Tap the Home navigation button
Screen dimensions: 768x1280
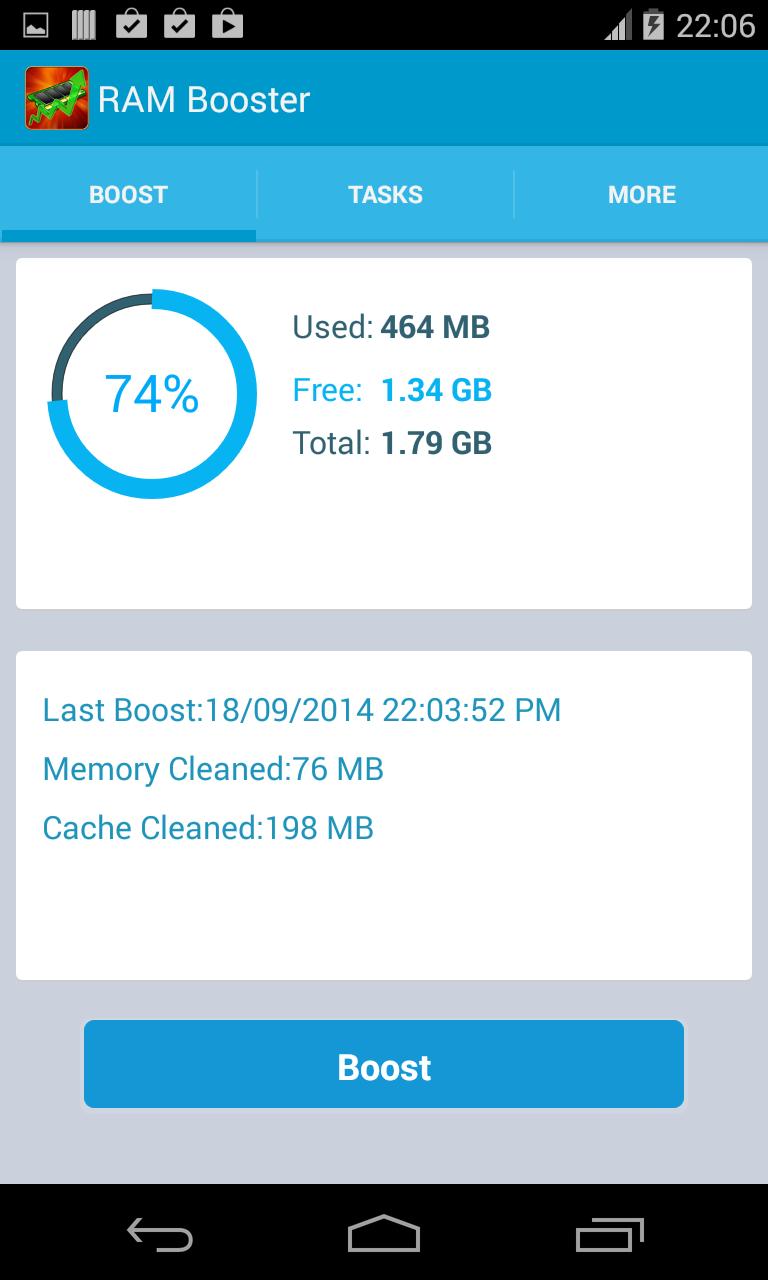384,1235
